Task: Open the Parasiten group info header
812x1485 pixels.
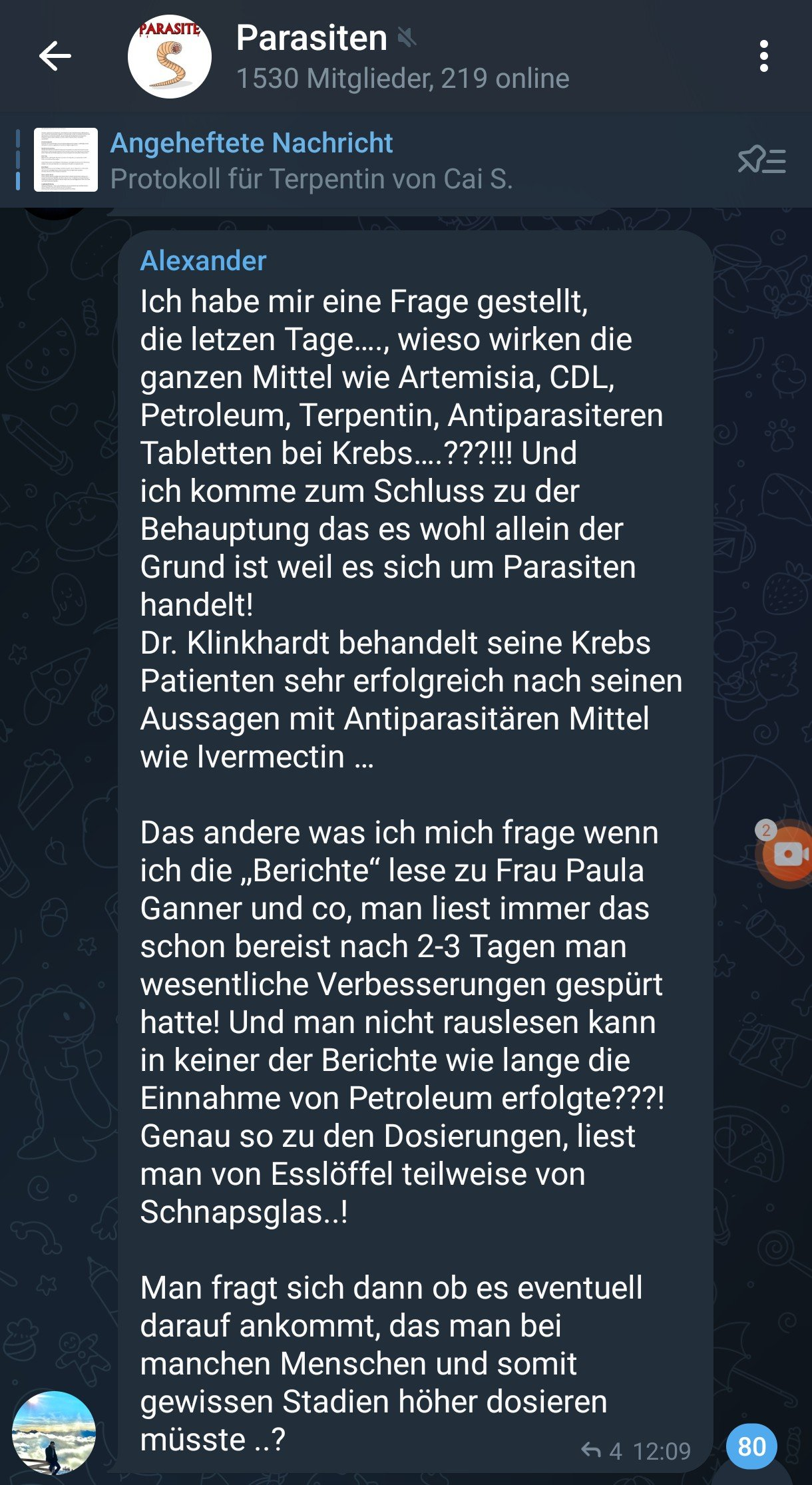Action: point(402,56)
